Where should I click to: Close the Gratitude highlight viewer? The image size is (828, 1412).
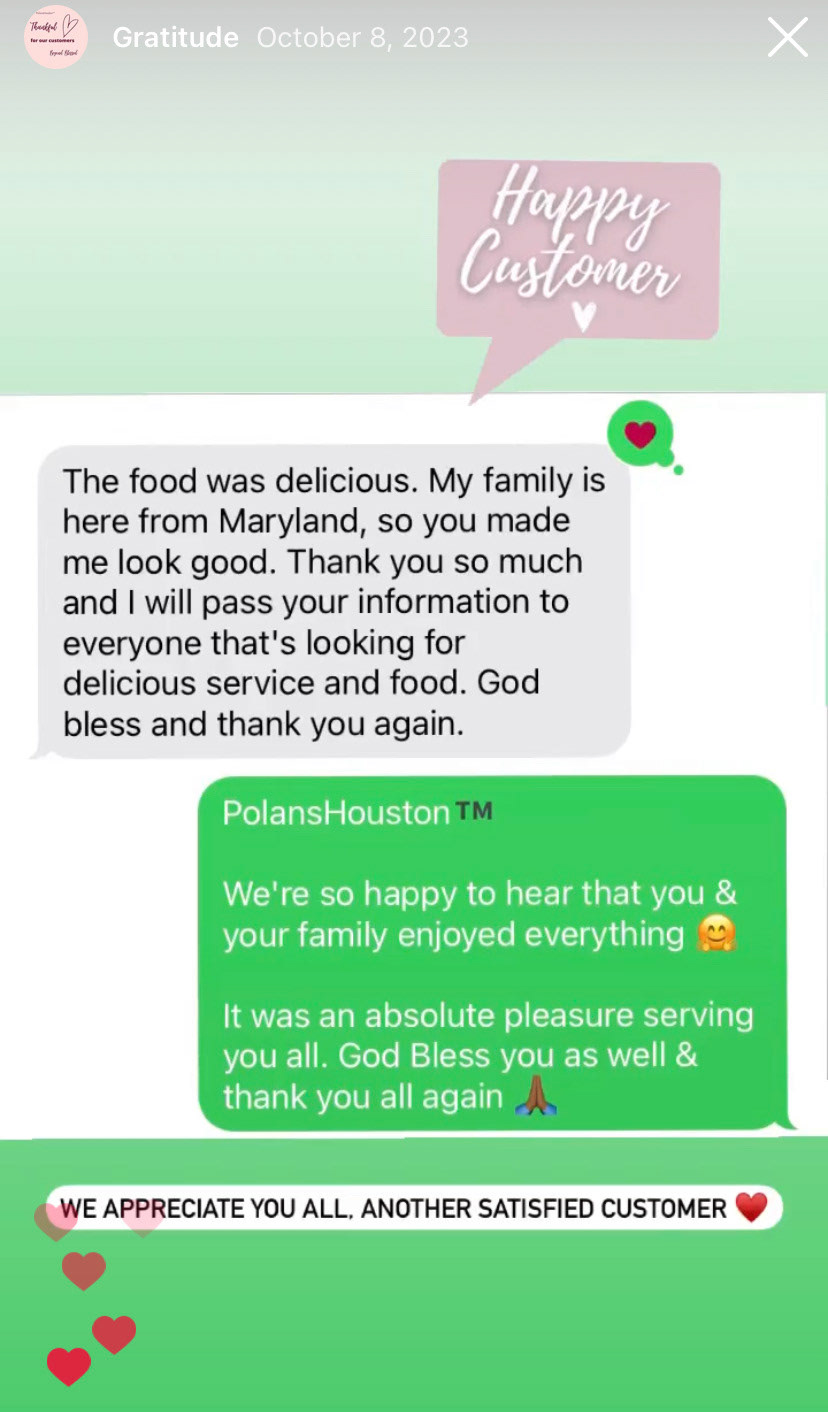tap(787, 38)
